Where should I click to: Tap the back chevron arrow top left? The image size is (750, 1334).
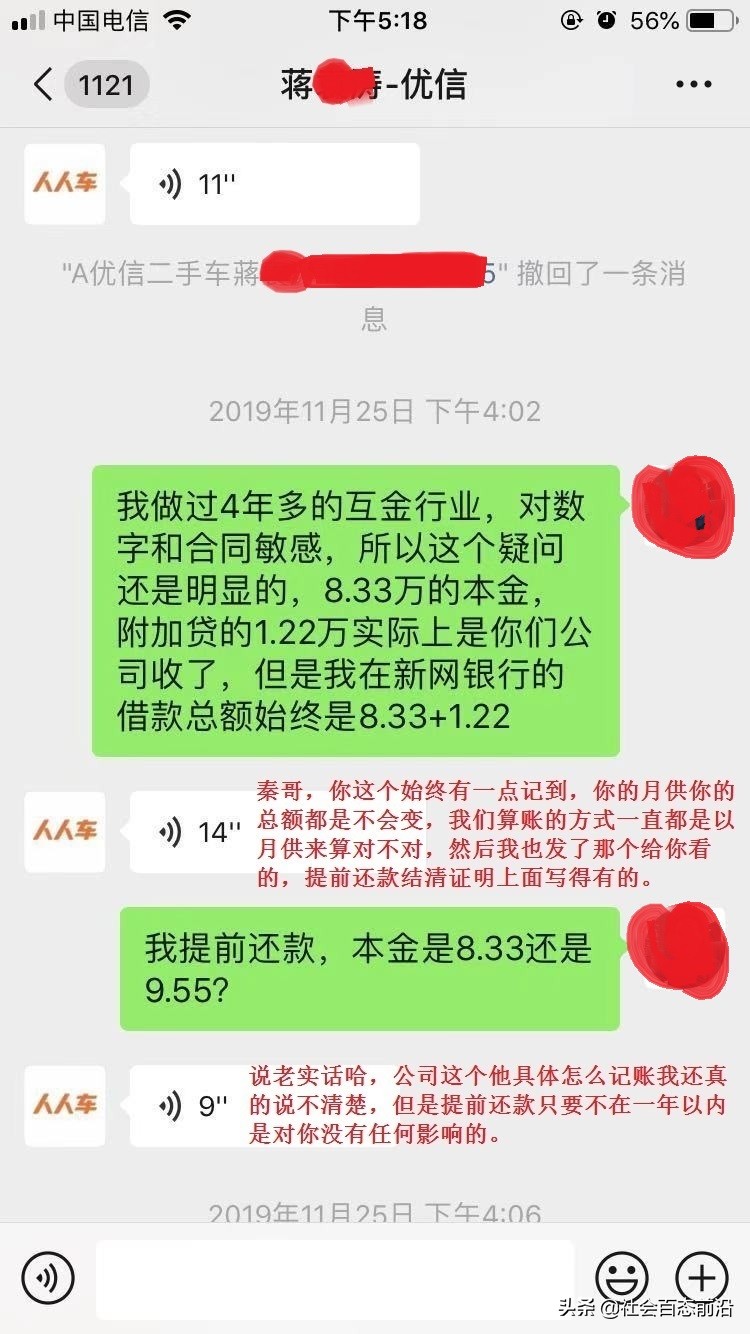pos(42,85)
